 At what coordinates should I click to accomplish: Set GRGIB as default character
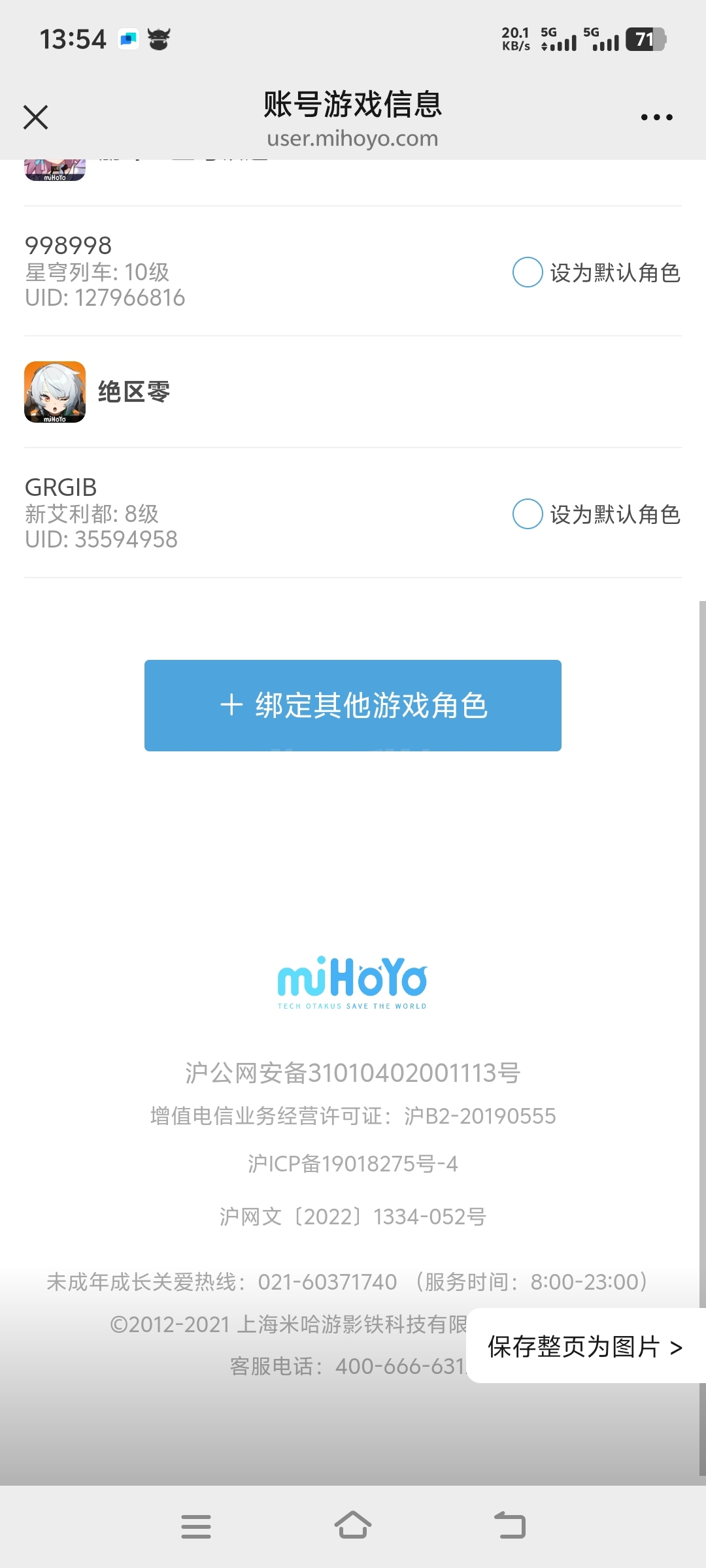tap(528, 514)
